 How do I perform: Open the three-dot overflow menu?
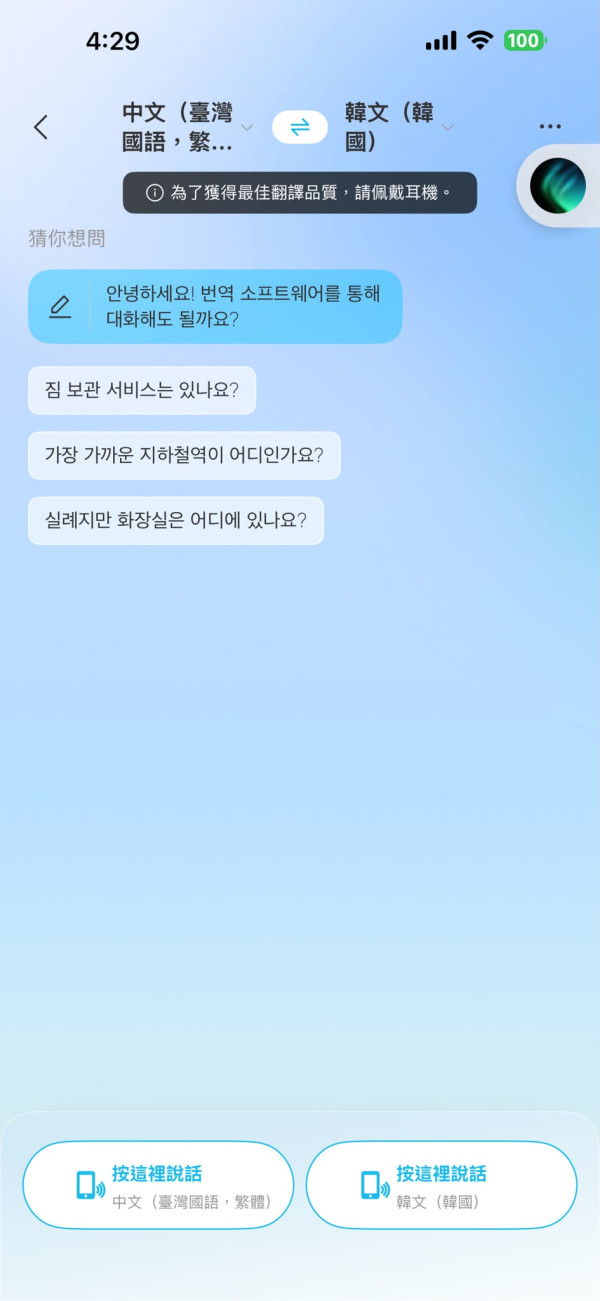click(x=550, y=127)
